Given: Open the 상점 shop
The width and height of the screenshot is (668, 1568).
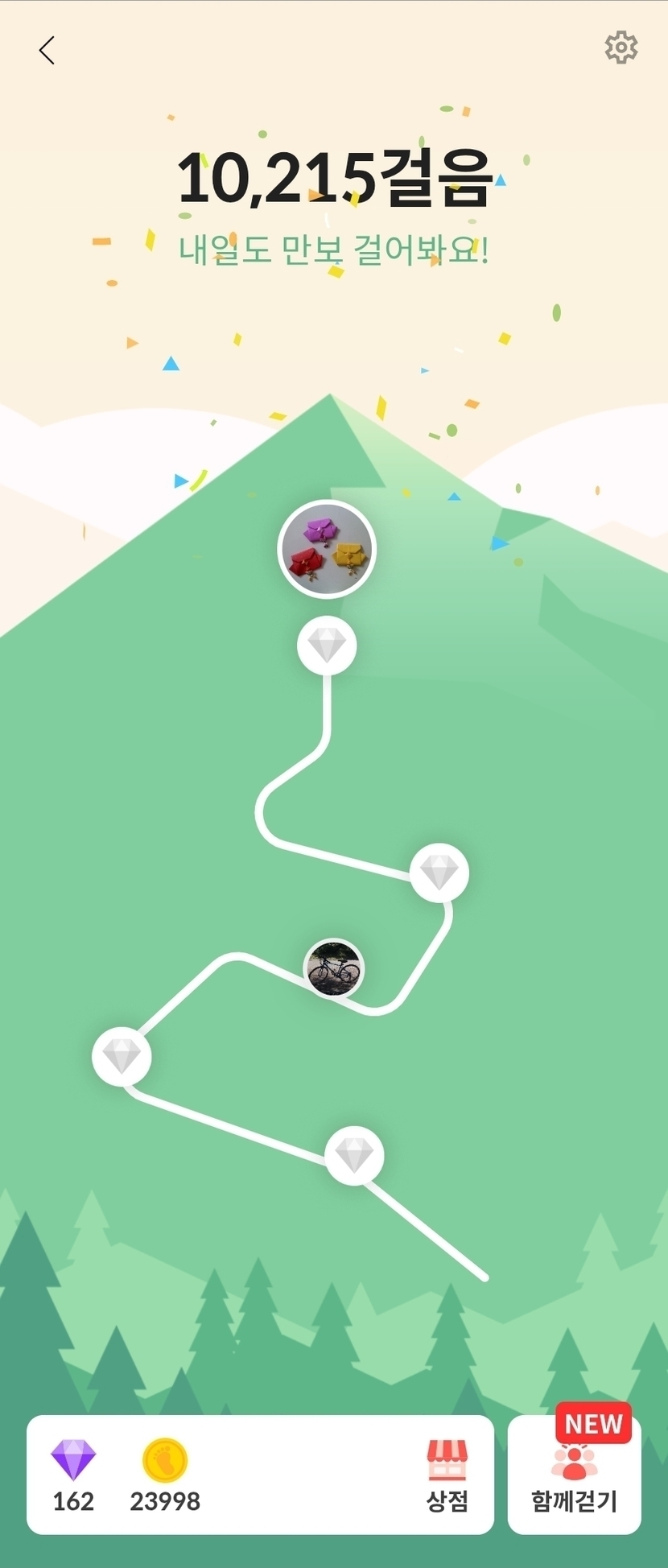Looking at the screenshot, I should (447, 1477).
